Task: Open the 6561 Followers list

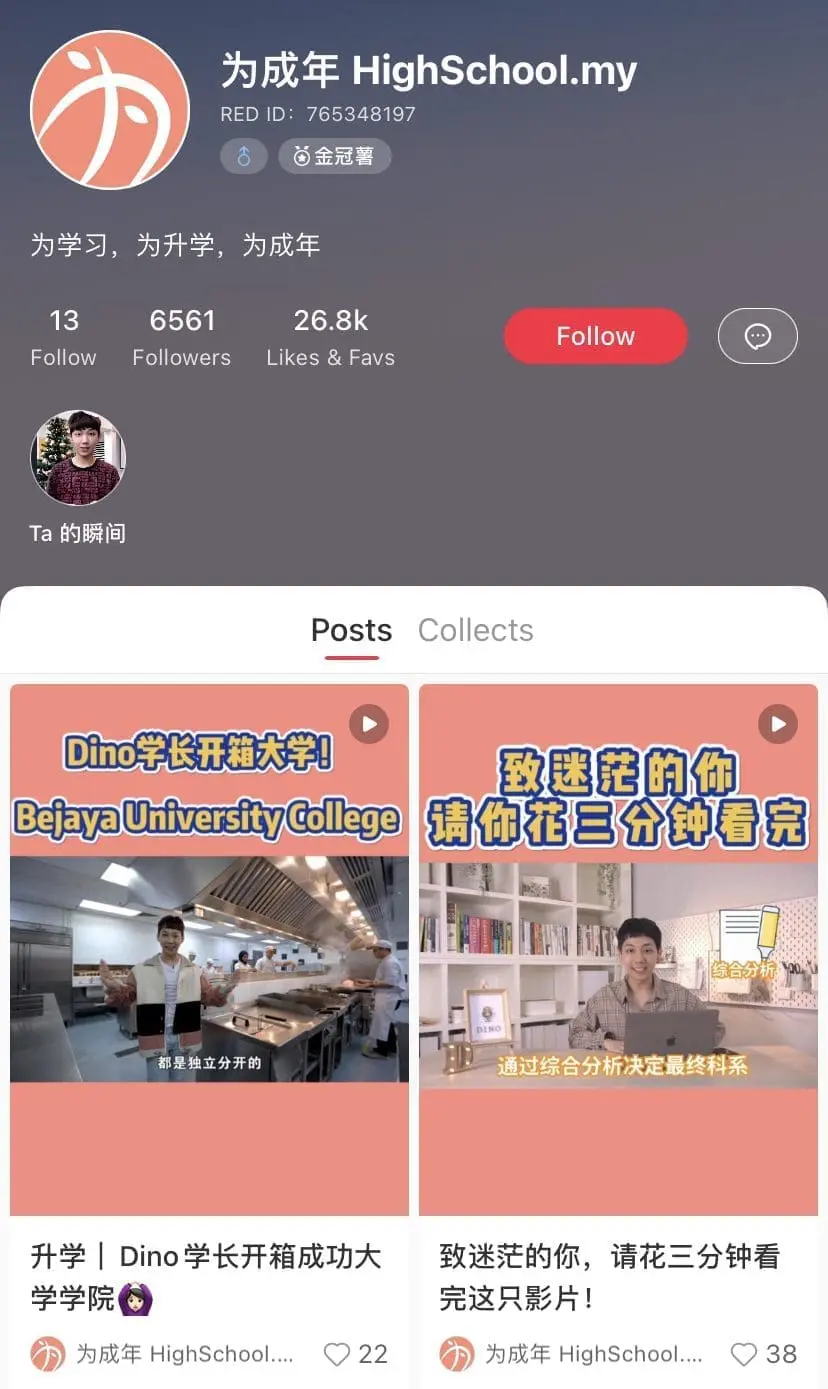Action: 182,336
